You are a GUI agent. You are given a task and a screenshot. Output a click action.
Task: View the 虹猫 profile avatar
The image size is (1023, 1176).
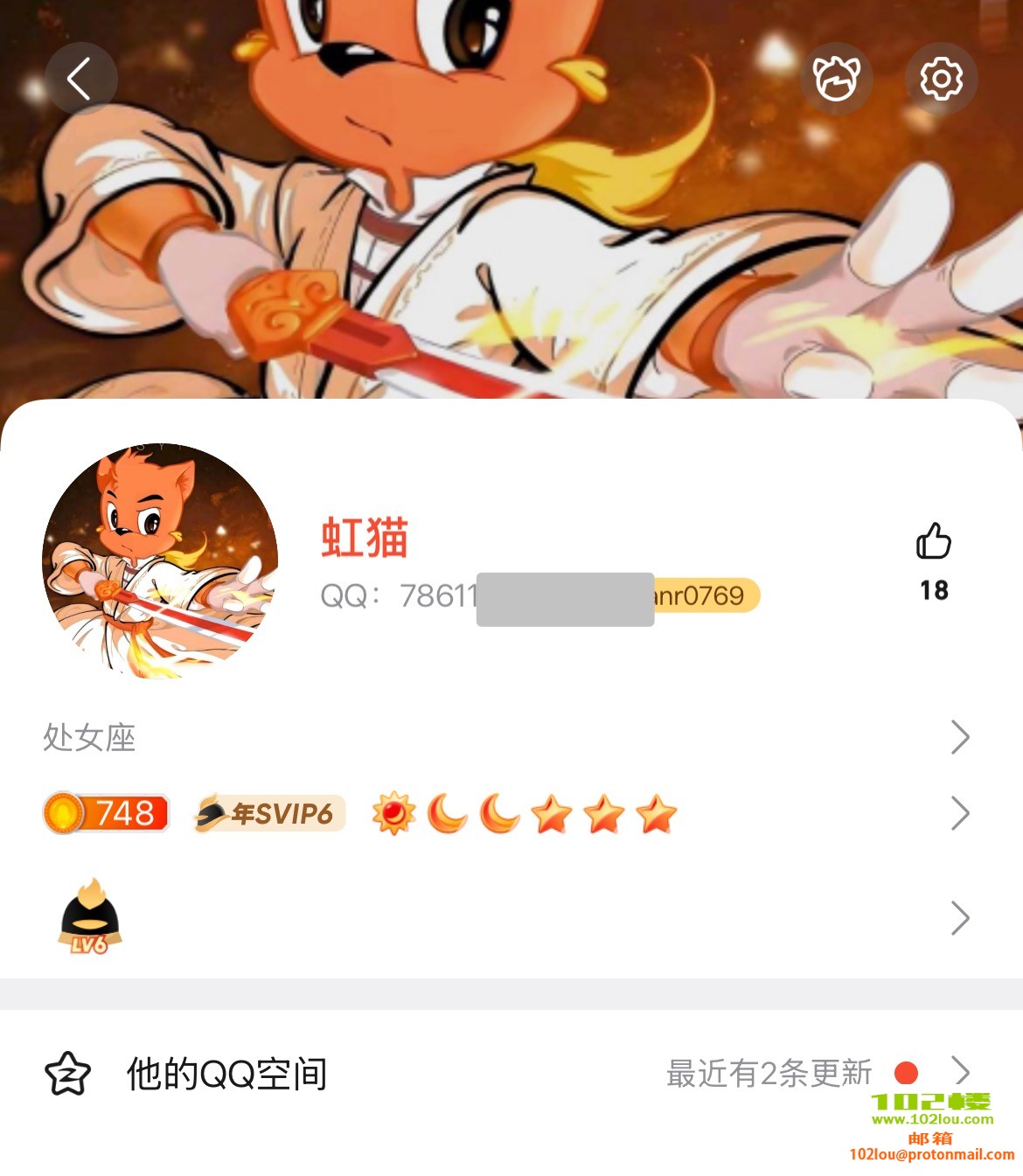click(x=160, y=560)
